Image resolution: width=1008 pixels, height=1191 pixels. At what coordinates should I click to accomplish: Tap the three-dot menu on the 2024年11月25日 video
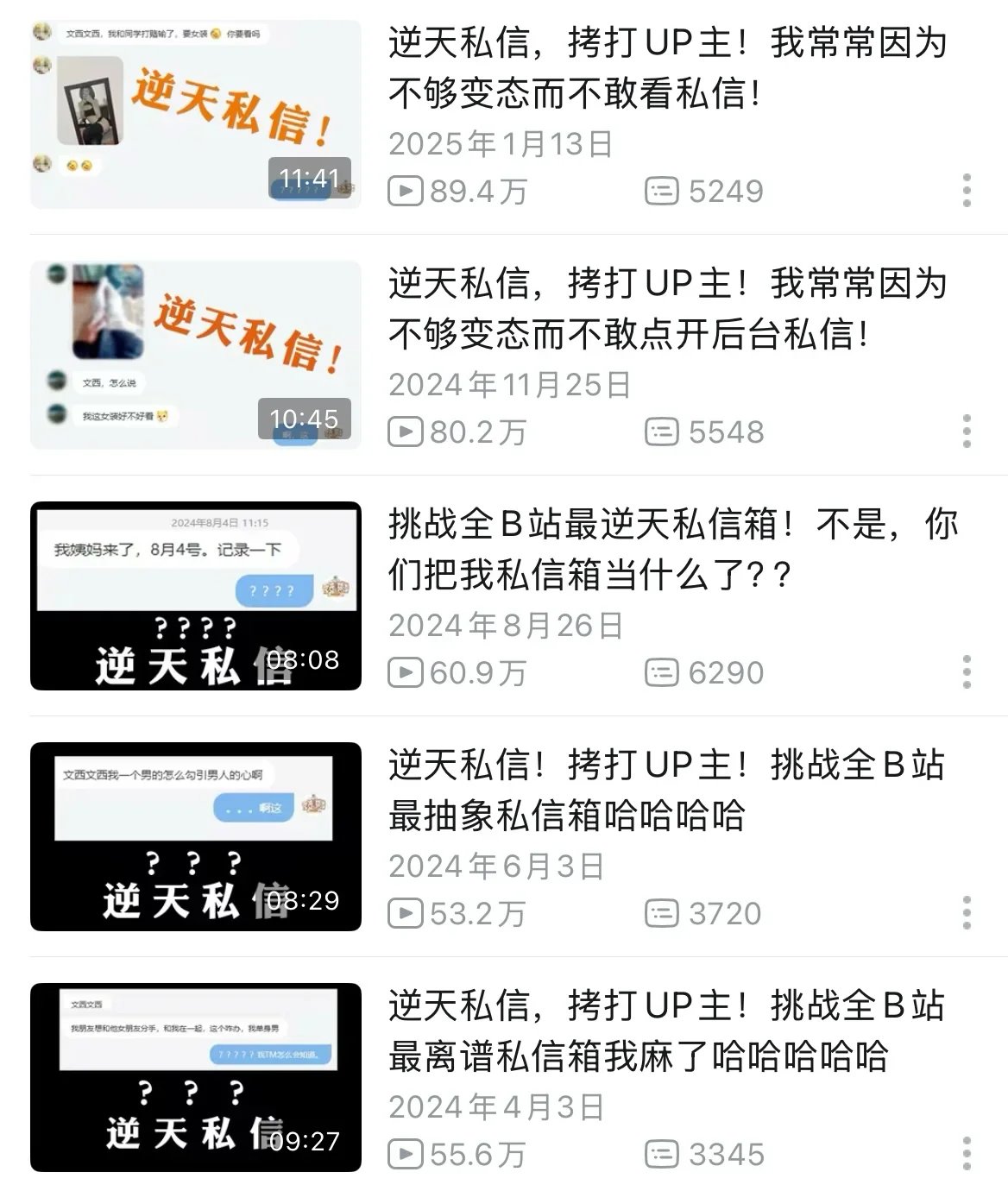click(x=967, y=431)
